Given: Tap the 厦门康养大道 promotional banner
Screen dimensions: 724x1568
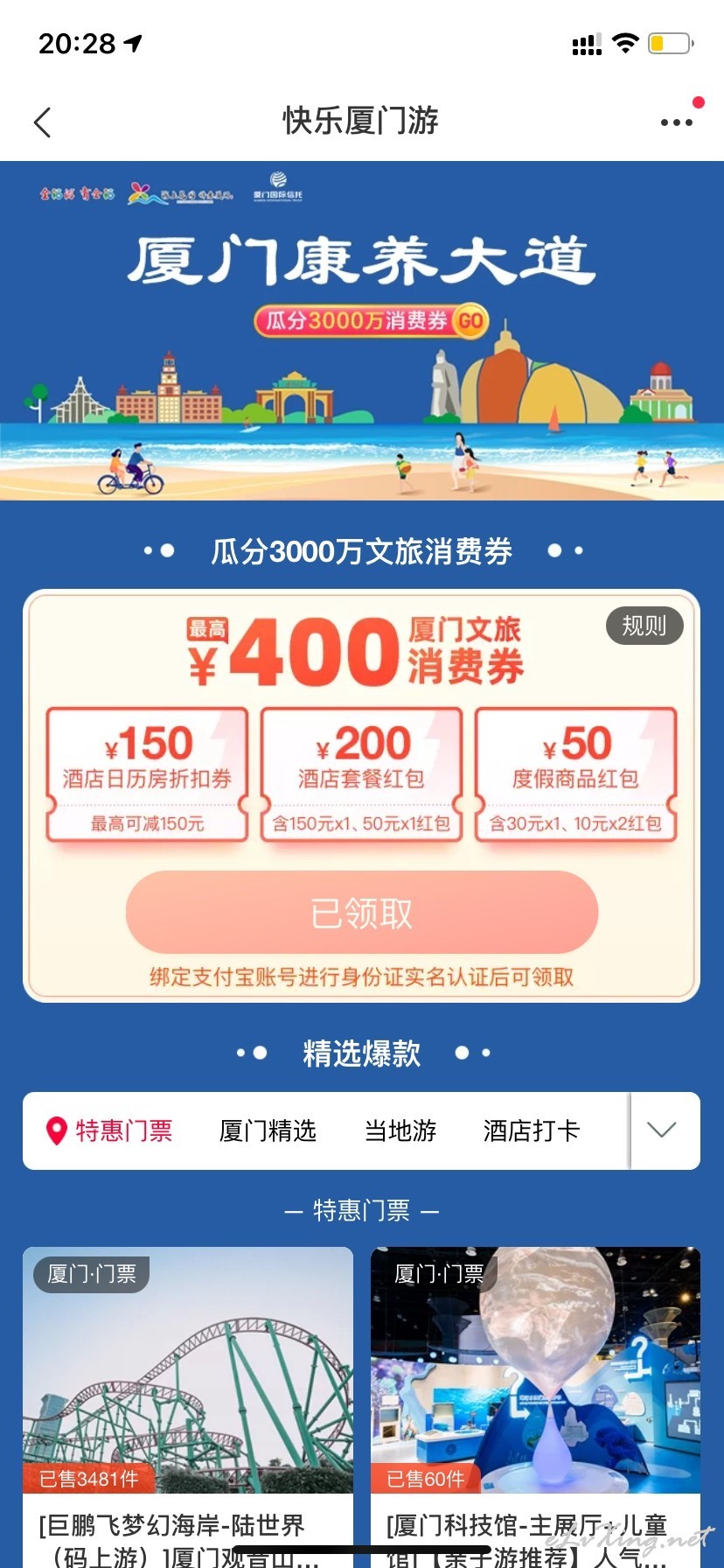Looking at the screenshot, I should (x=362, y=331).
